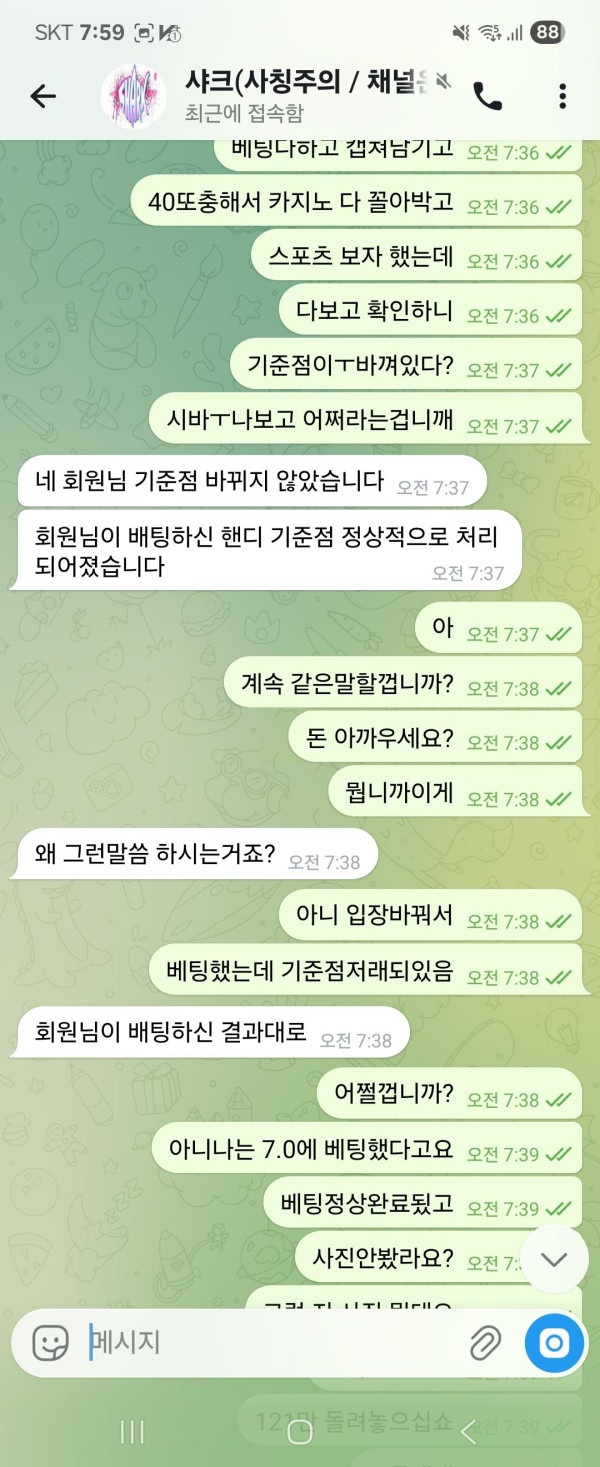Open the chat profile avatar
Screen dimensions: 600x1467
point(134,96)
